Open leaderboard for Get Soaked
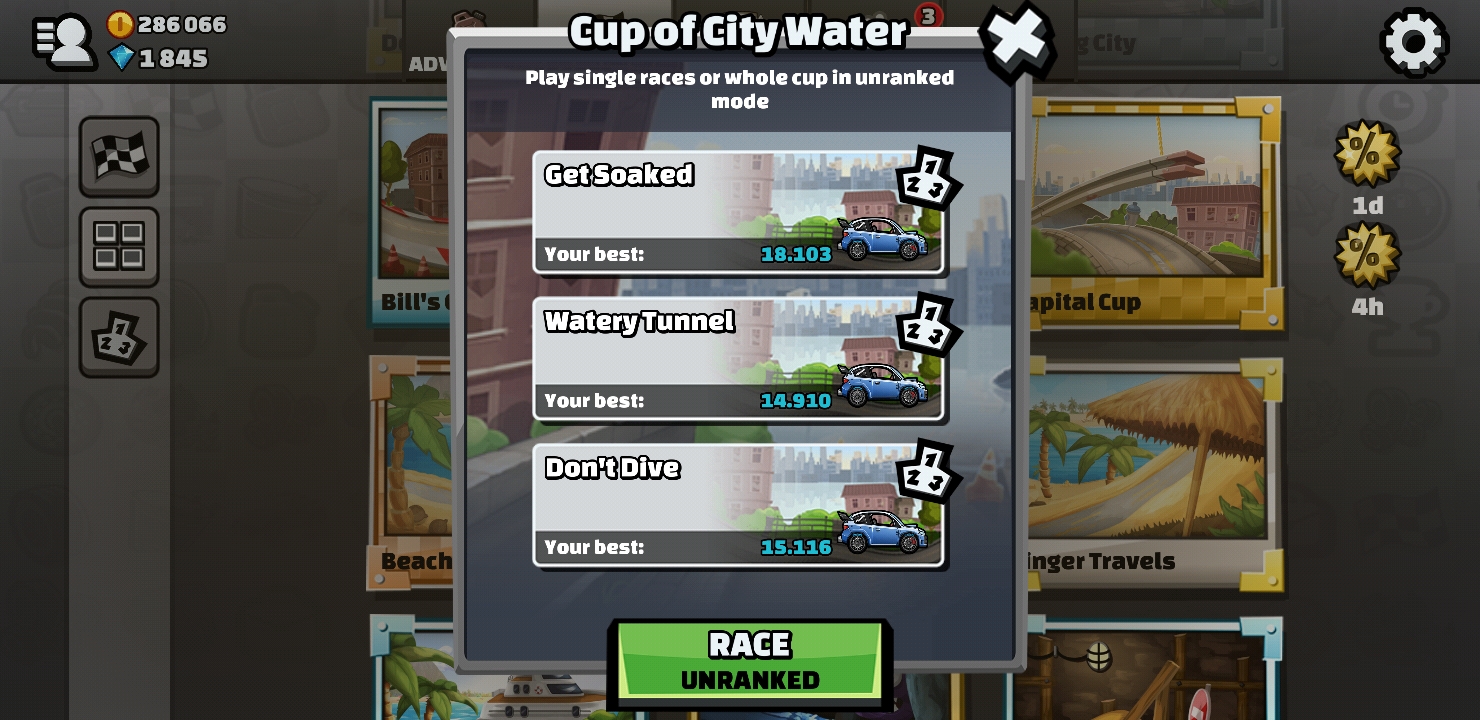The width and height of the screenshot is (1480, 720). 927,180
